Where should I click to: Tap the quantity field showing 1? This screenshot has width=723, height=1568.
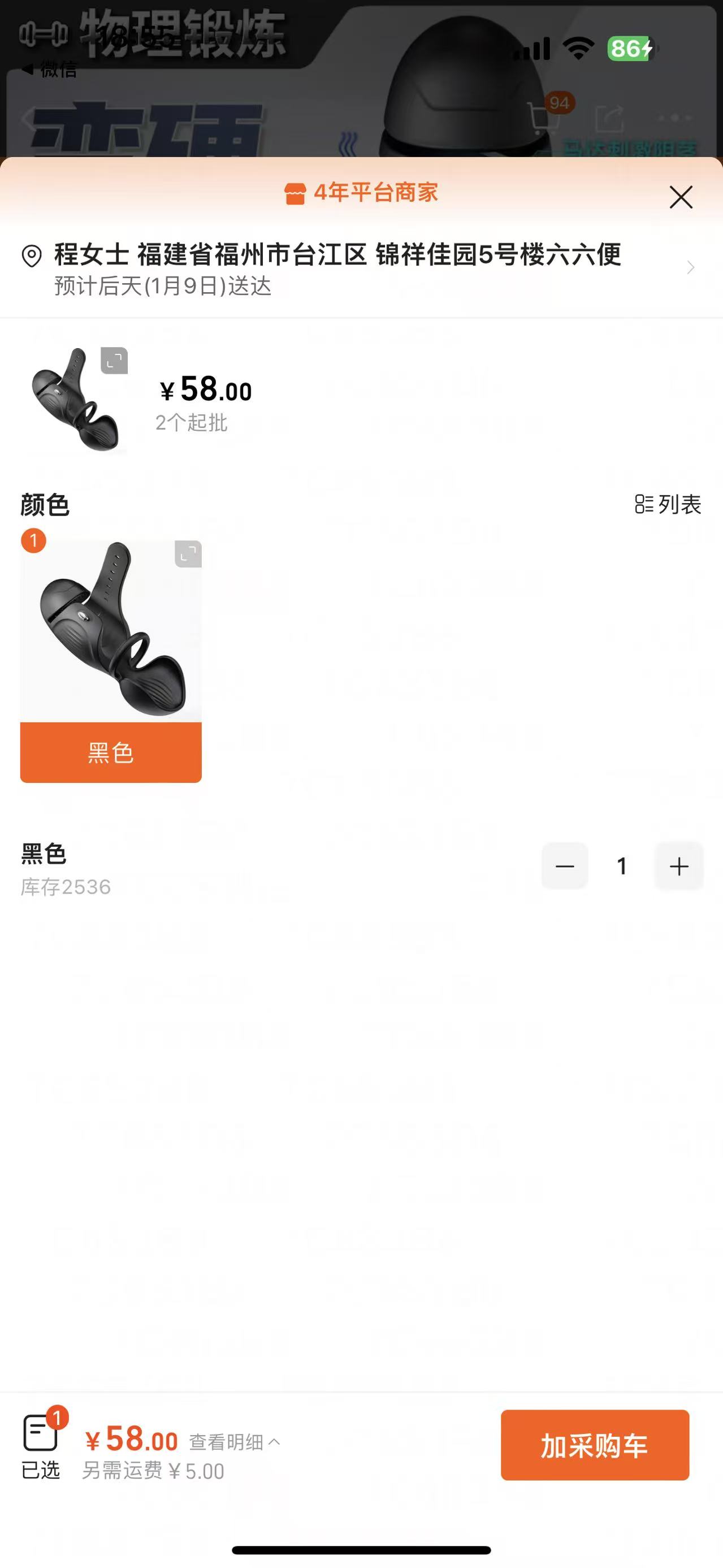[x=621, y=866]
